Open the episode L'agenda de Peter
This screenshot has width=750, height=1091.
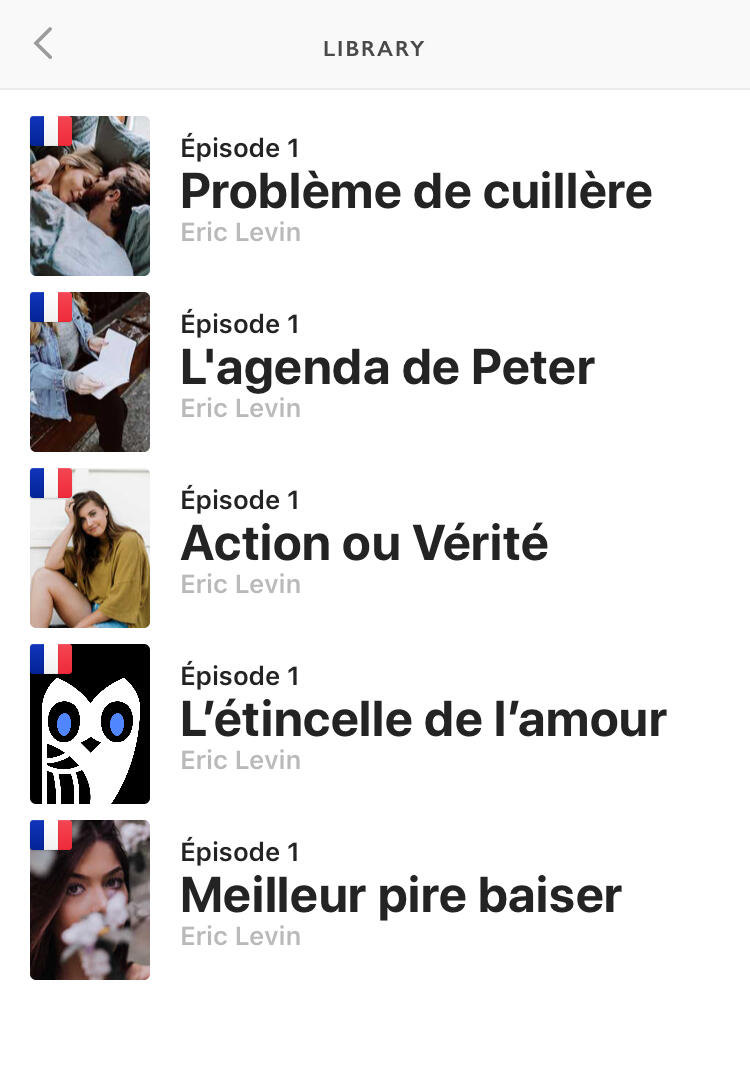tap(387, 366)
